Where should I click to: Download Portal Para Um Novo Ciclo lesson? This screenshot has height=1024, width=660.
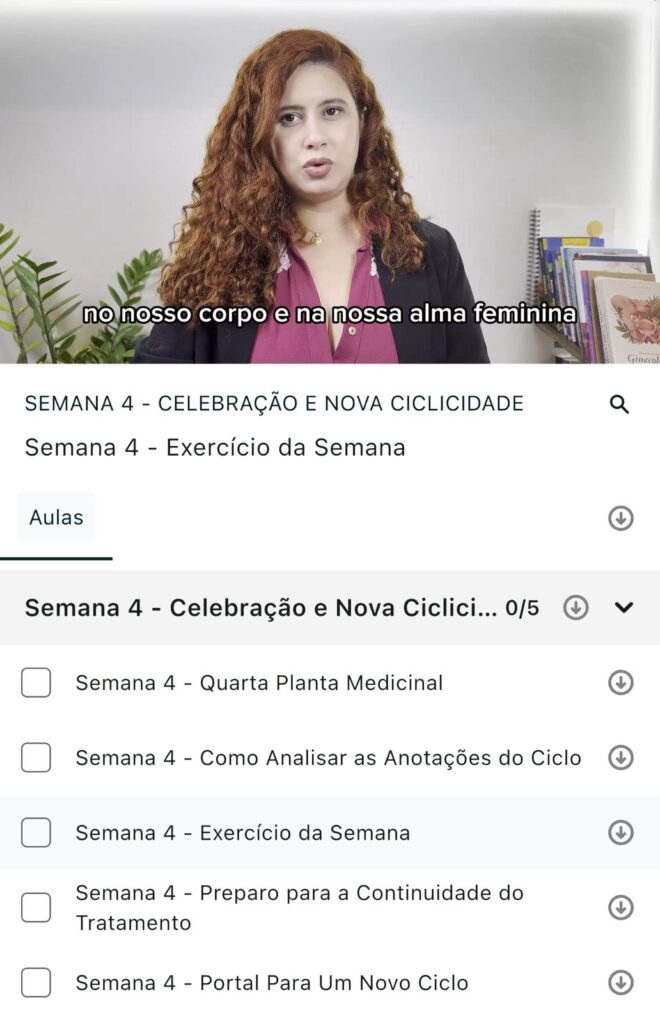pyautogui.click(x=621, y=982)
